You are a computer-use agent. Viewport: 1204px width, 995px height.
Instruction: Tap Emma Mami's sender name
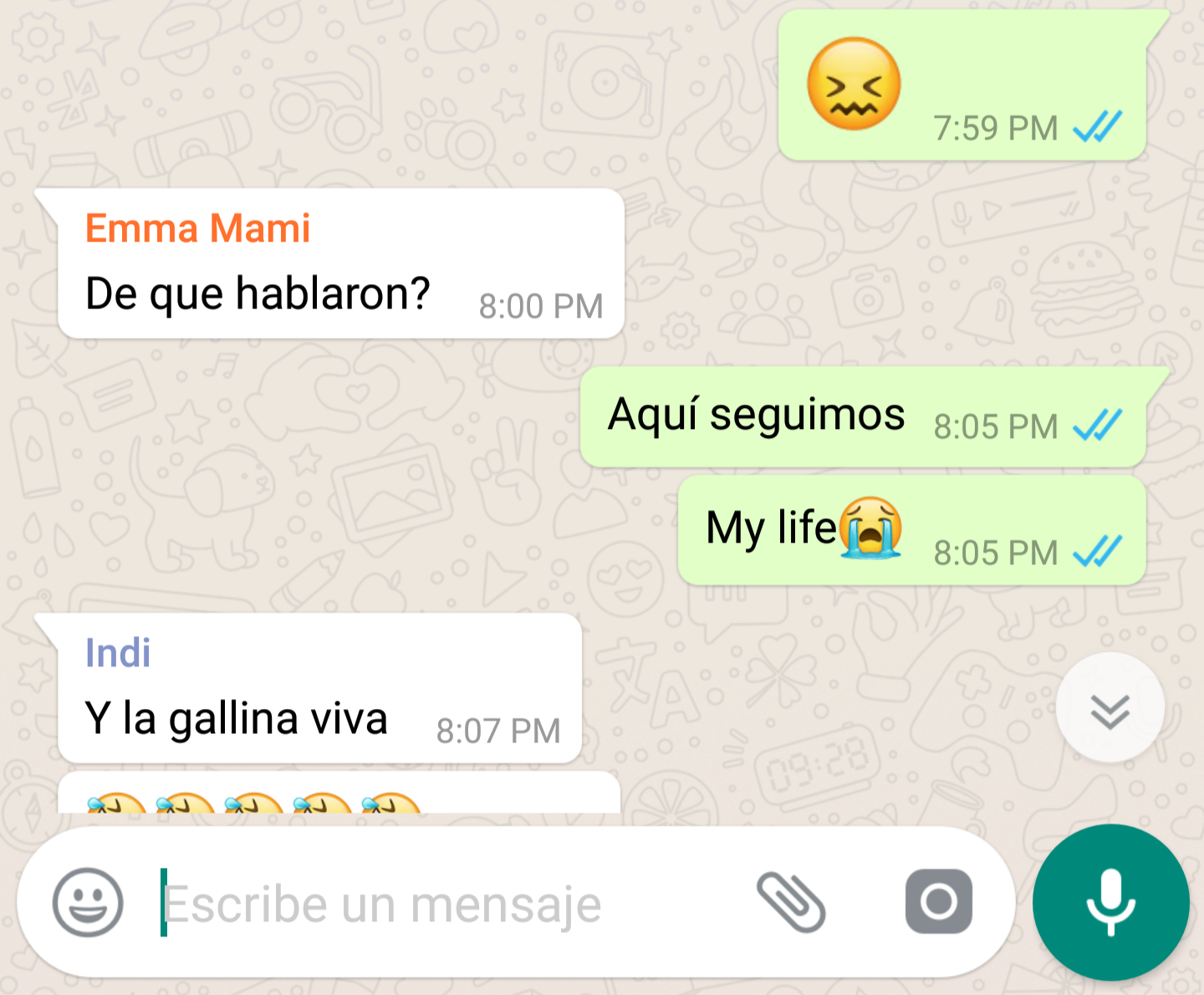click(x=198, y=228)
